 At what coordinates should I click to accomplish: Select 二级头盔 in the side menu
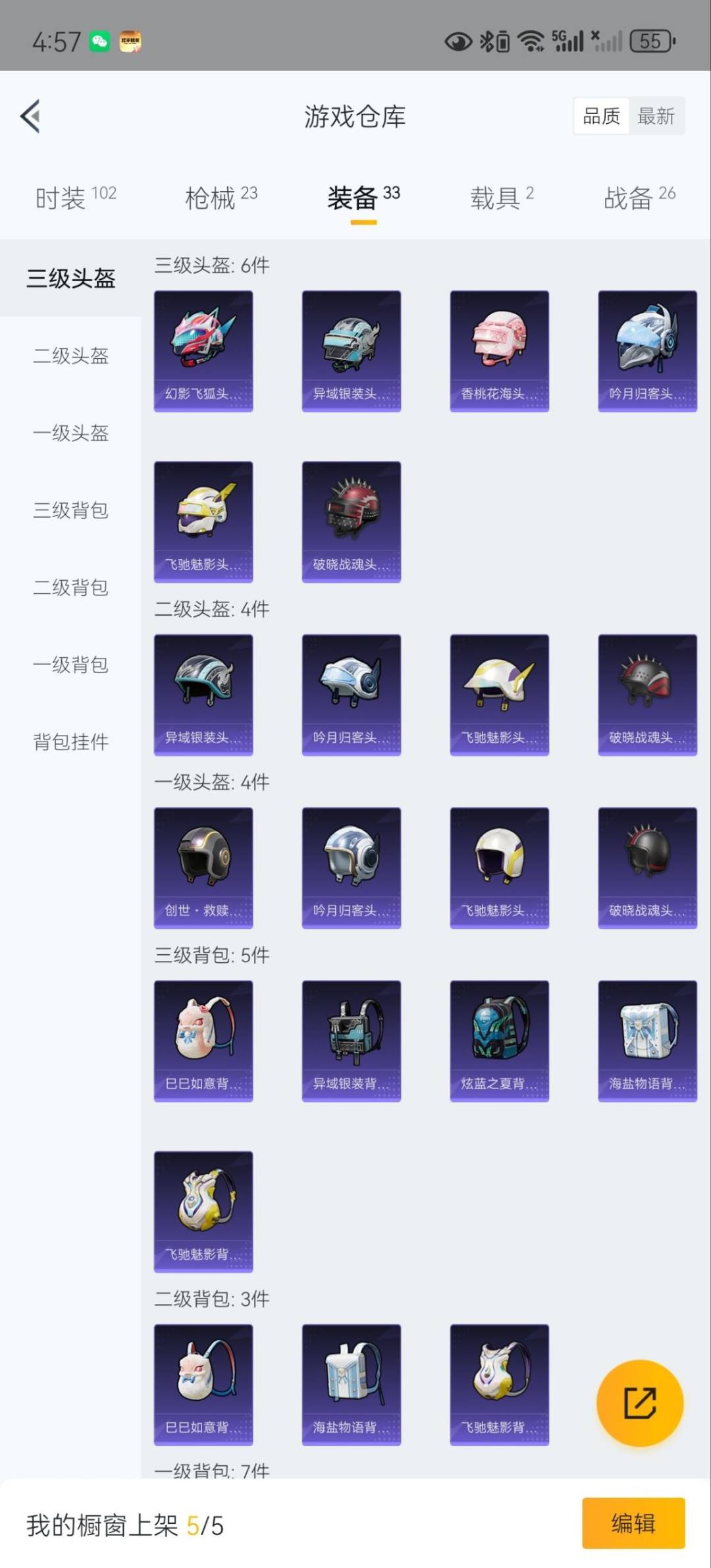click(x=71, y=356)
